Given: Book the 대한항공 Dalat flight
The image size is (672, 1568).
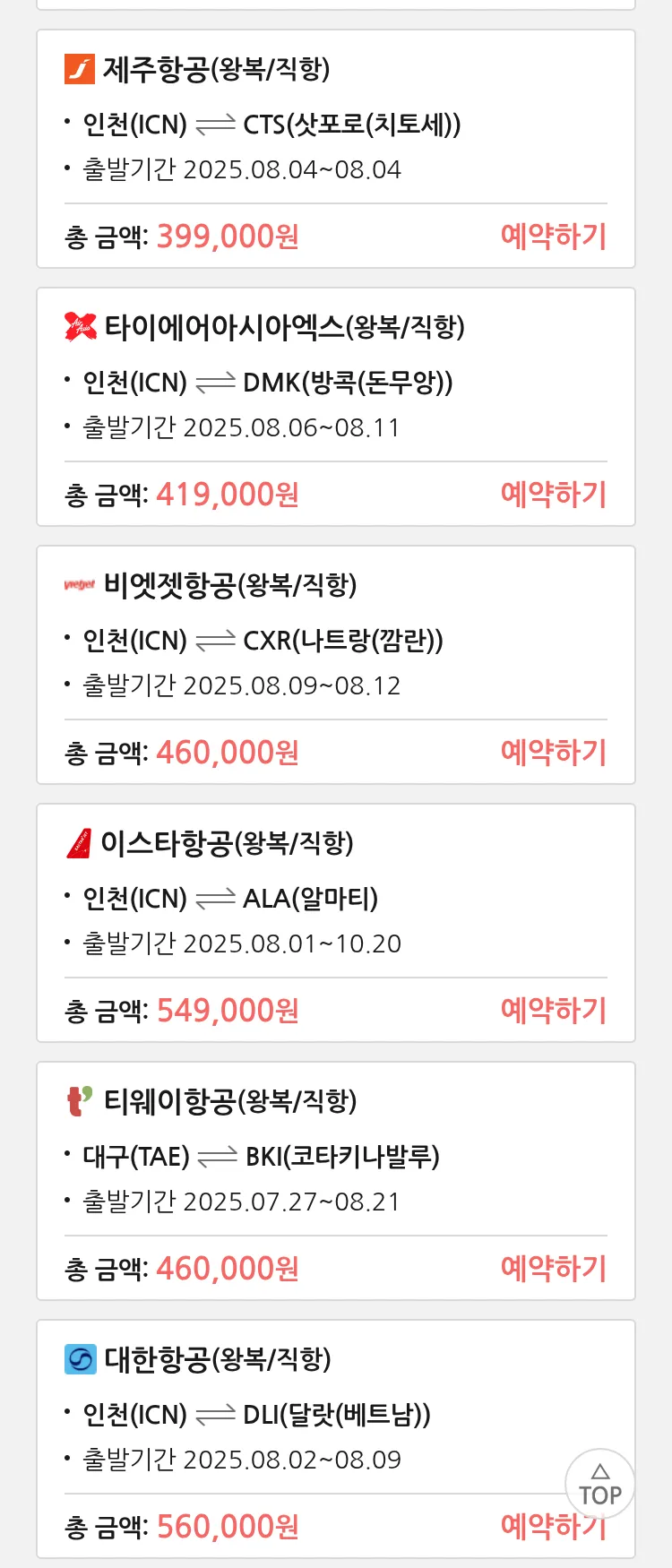Looking at the screenshot, I should click(x=529, y=1528).
